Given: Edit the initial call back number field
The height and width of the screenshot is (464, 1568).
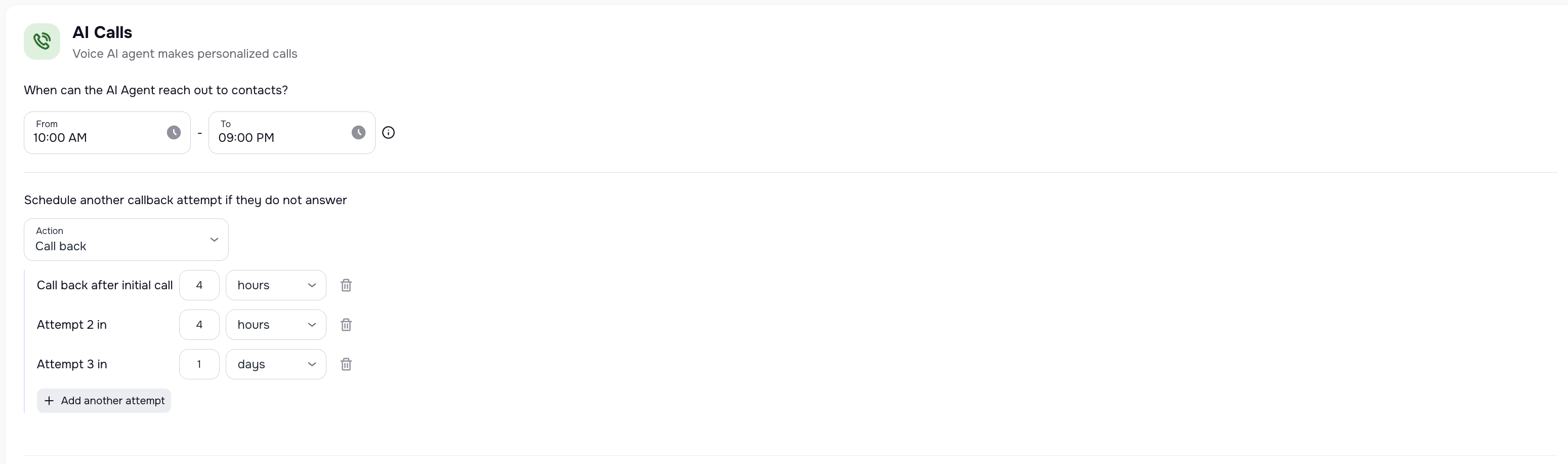Looking at the screenshot, I should click(x=199, y=286).
